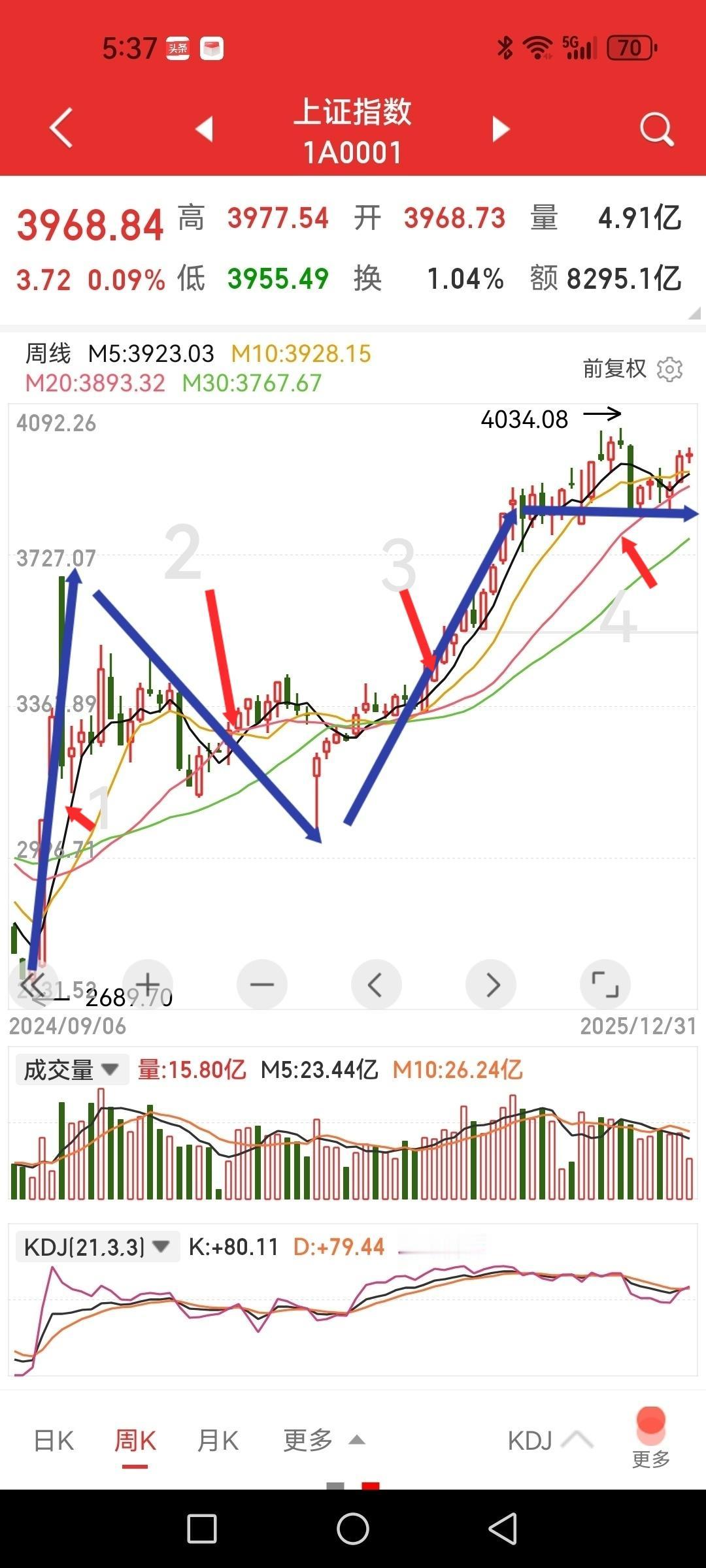Switch to the 月K monthly chart tab

217,1440
